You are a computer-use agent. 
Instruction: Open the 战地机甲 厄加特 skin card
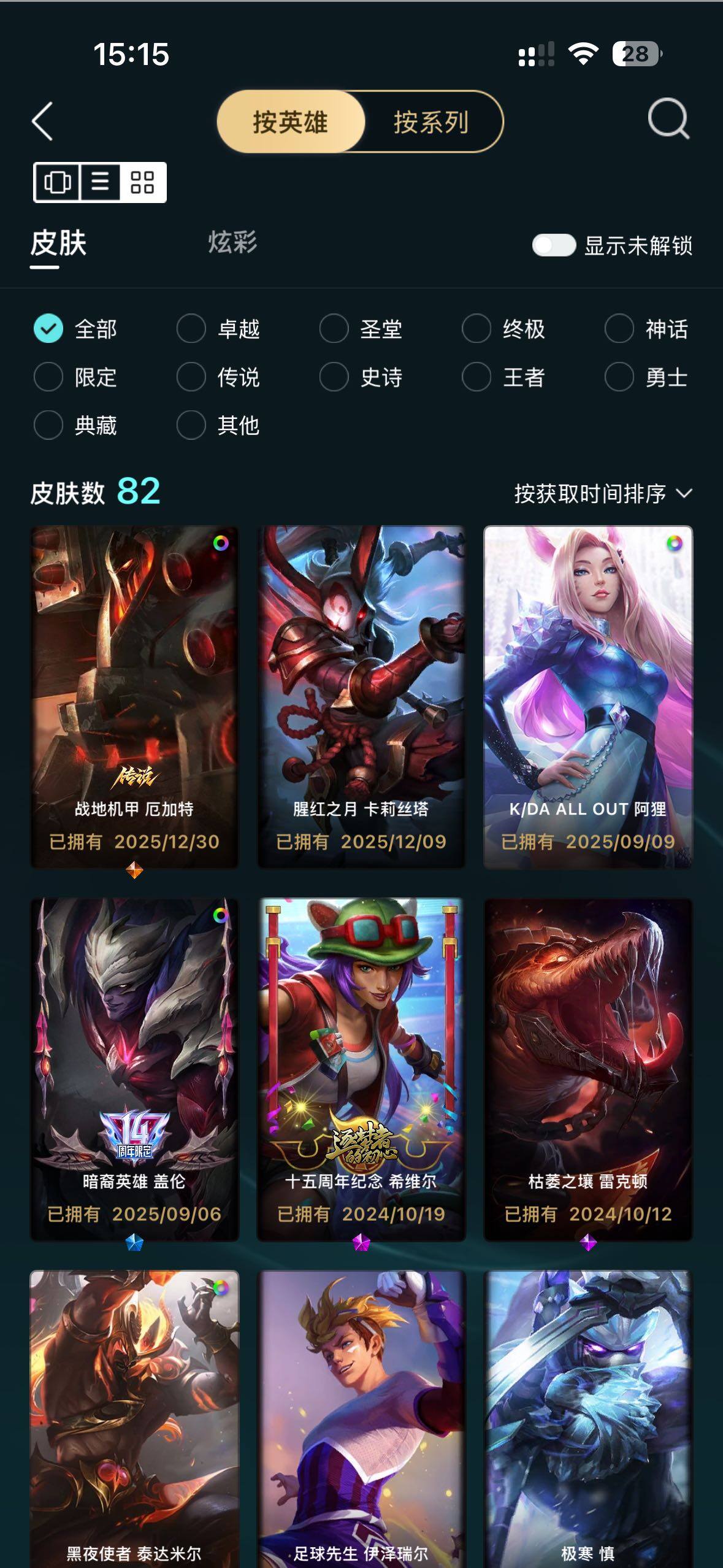click(134, 696)
